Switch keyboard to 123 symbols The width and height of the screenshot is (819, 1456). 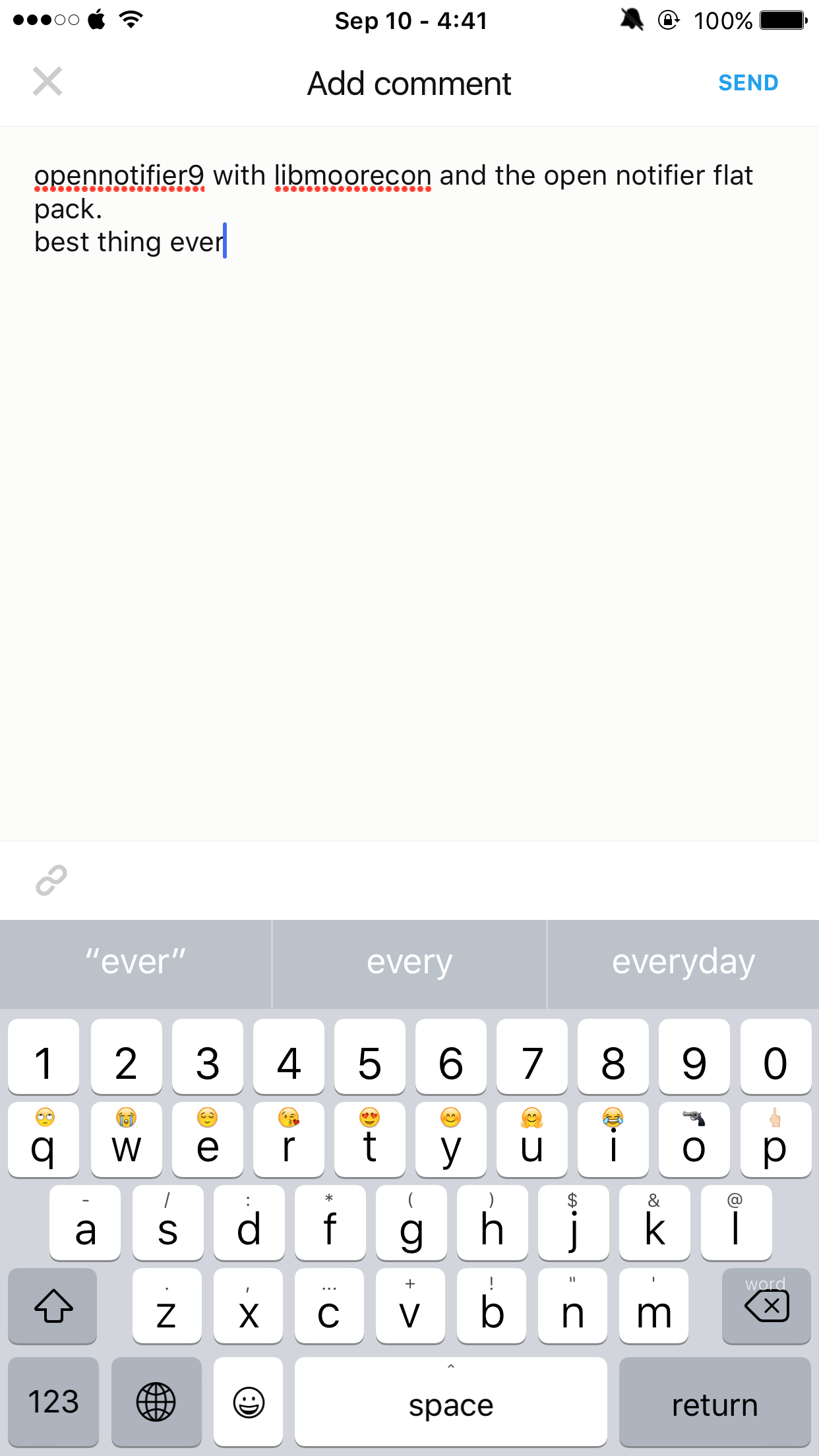(53, 1402)
